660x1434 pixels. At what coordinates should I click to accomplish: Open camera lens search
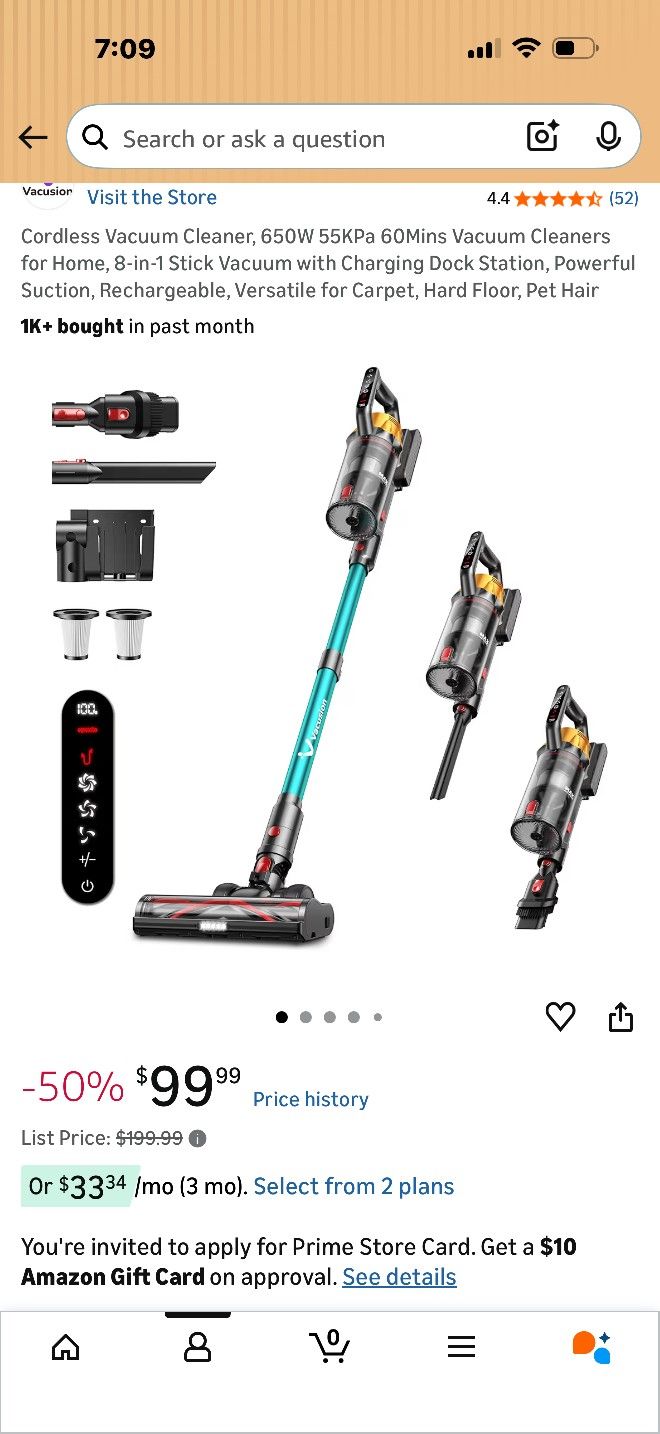[x=542, y=138]
